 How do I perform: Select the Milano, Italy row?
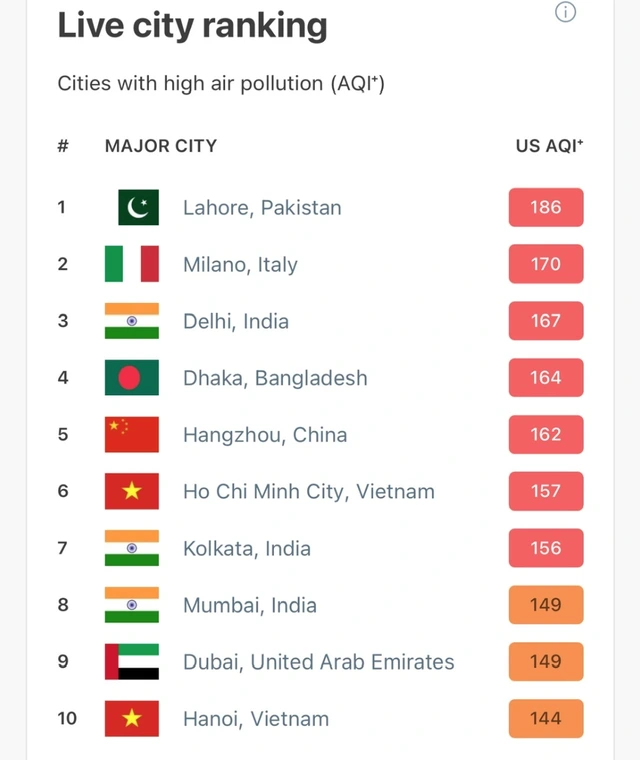pos(240,265)
